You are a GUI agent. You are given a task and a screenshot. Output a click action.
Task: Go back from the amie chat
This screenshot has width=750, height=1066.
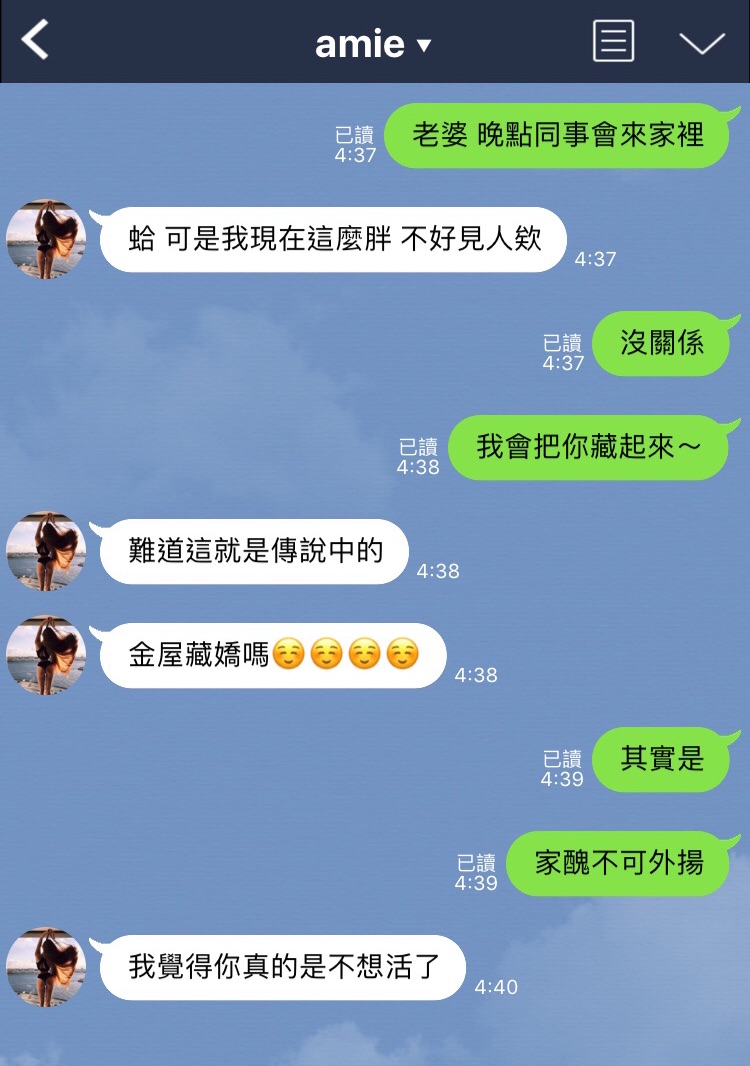[36, 42]
